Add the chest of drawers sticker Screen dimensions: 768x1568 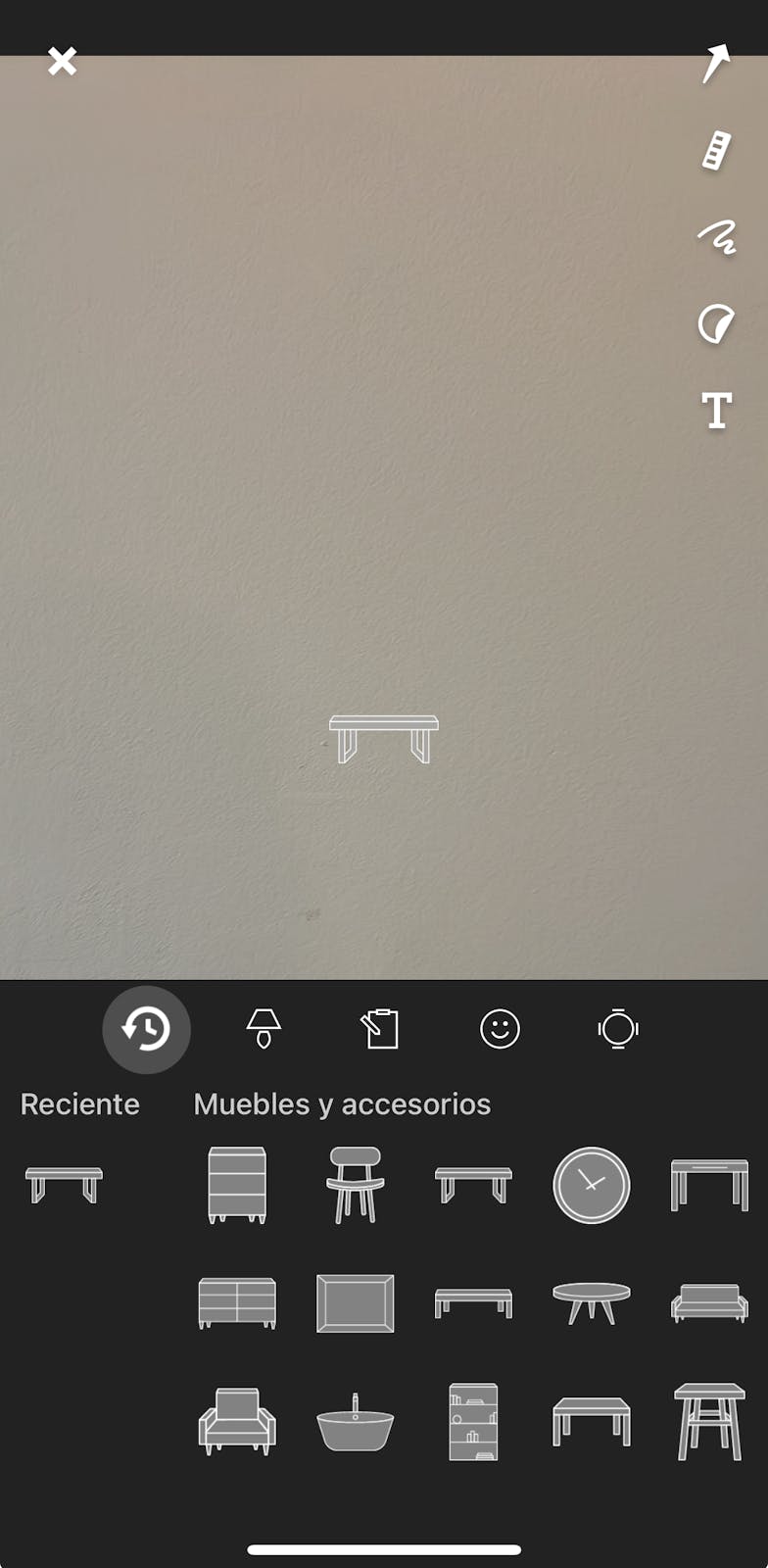click(x=237, y=1185)
